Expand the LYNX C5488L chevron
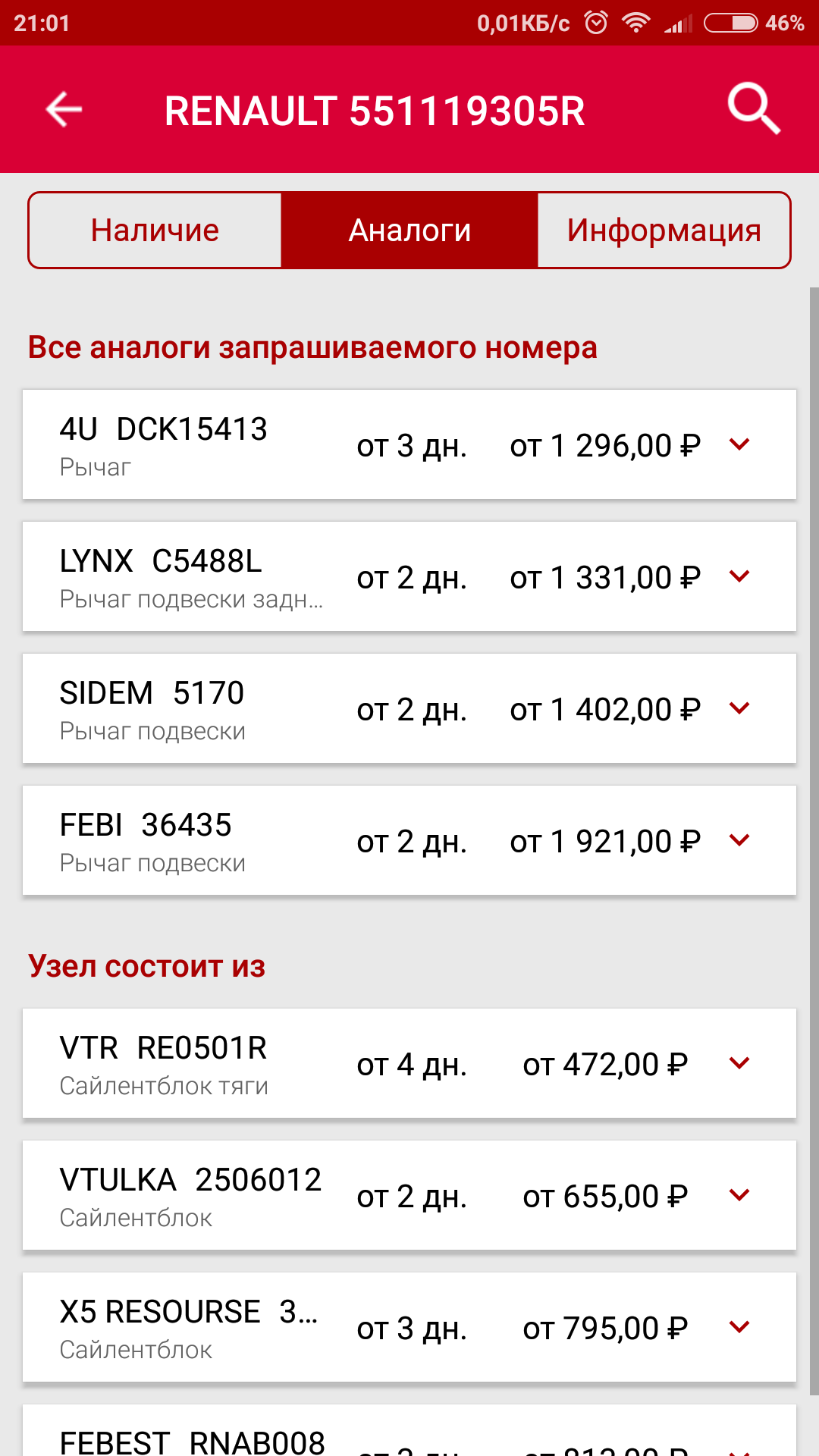This screenshot has width=819, height=1456. pos(739,576)
